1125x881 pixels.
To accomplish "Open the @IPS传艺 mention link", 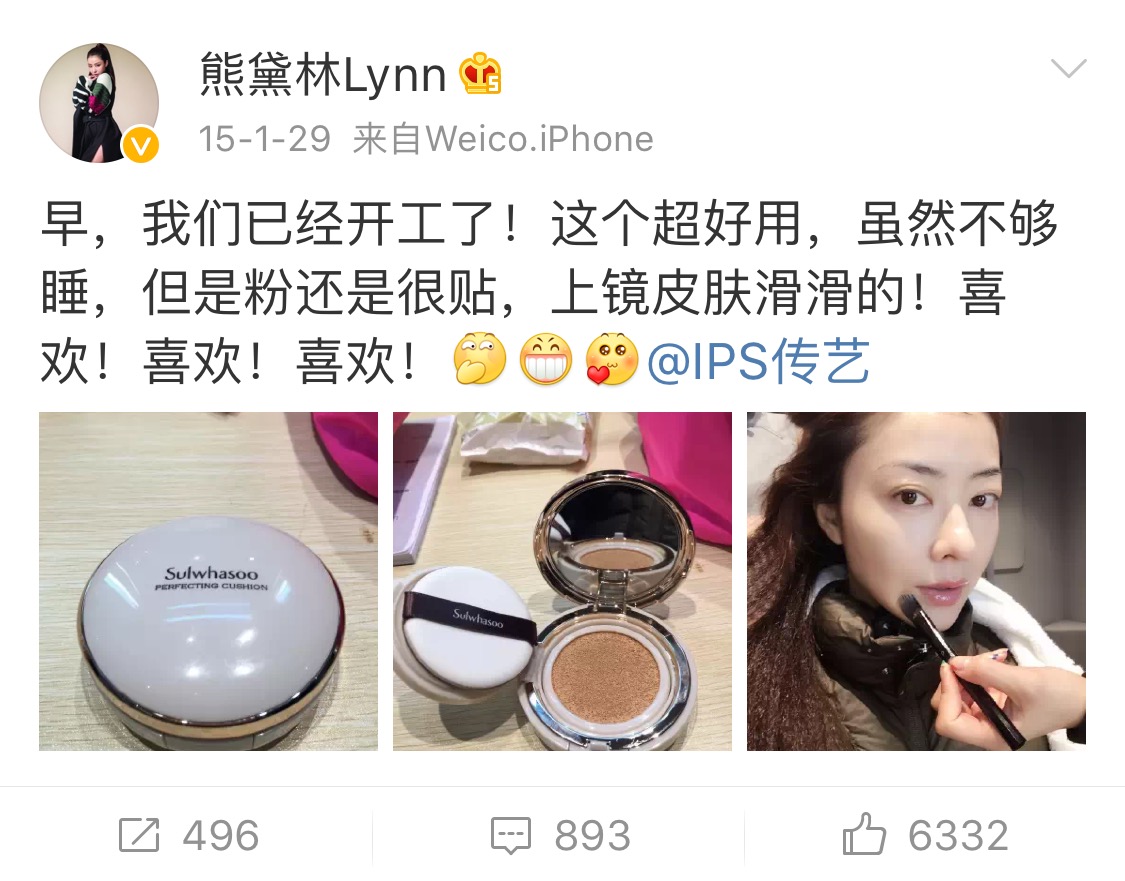I will pyautogui.click(x=759, y=362).
